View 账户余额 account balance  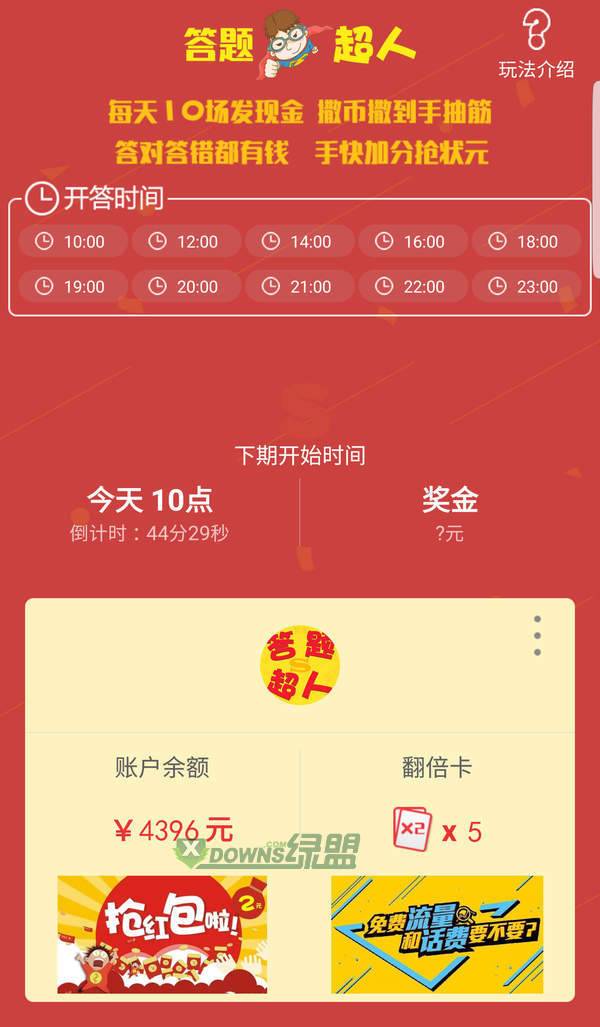click(x=162, y=800)
